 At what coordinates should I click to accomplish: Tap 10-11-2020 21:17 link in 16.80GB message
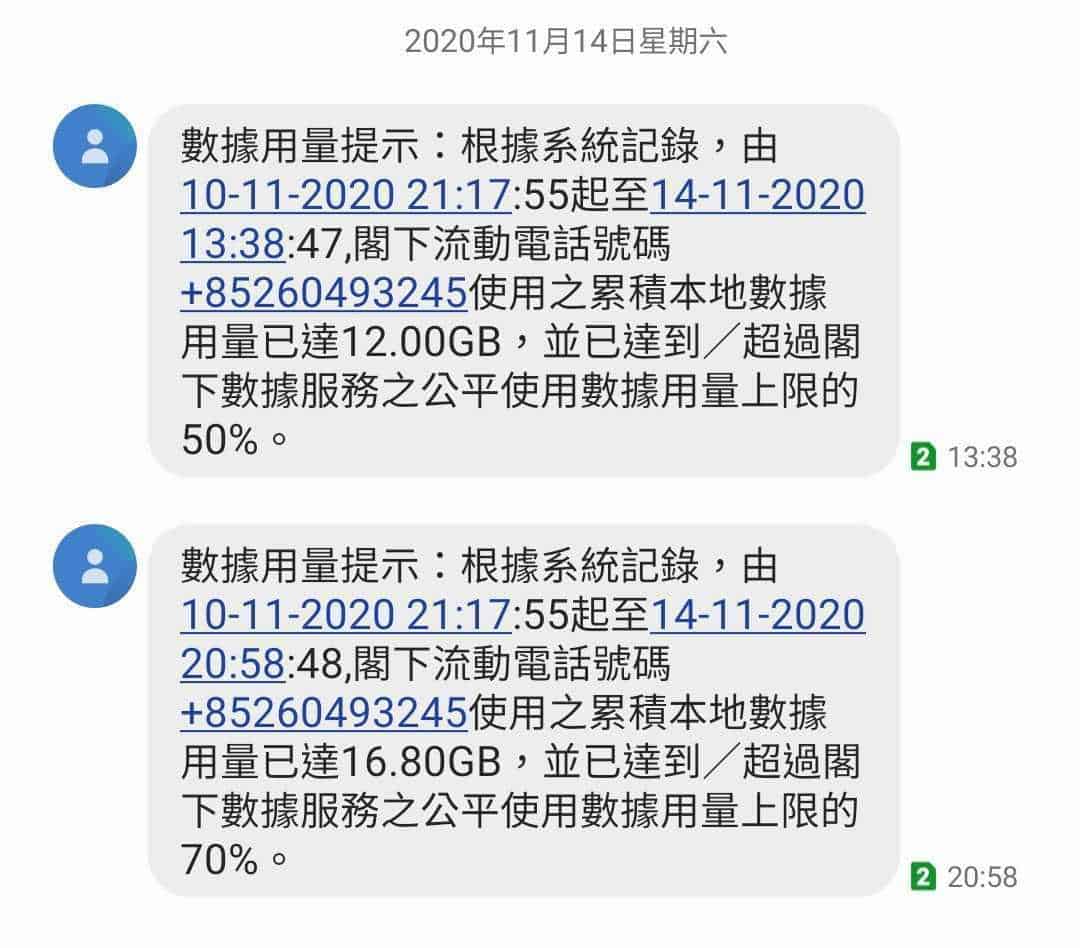pyautogui.click(x=345, y=615)
